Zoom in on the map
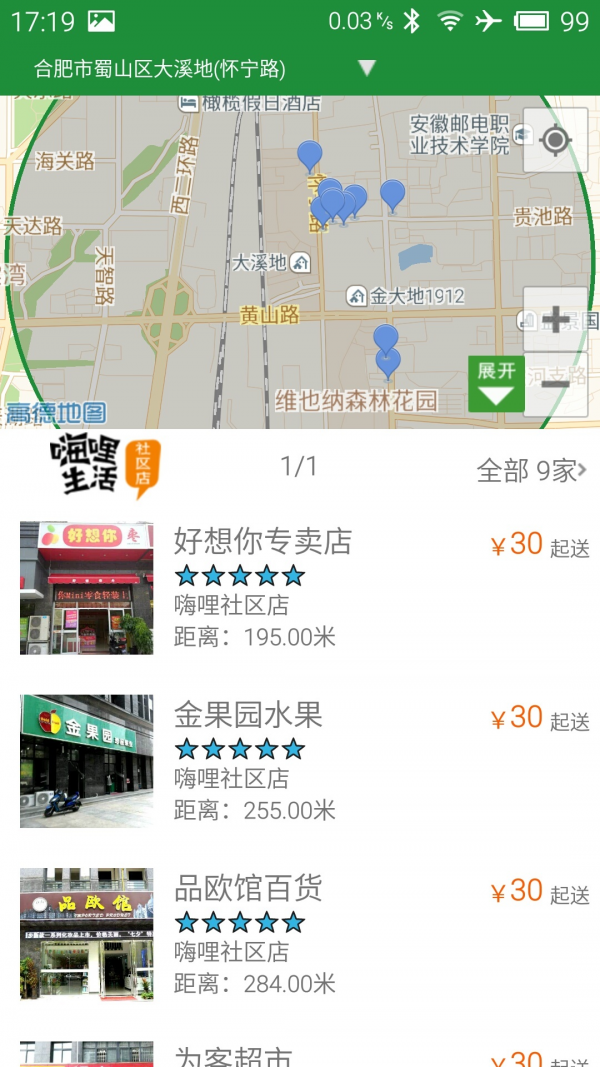The width and height of the screenshot is (600, 1067). point(555,320)
